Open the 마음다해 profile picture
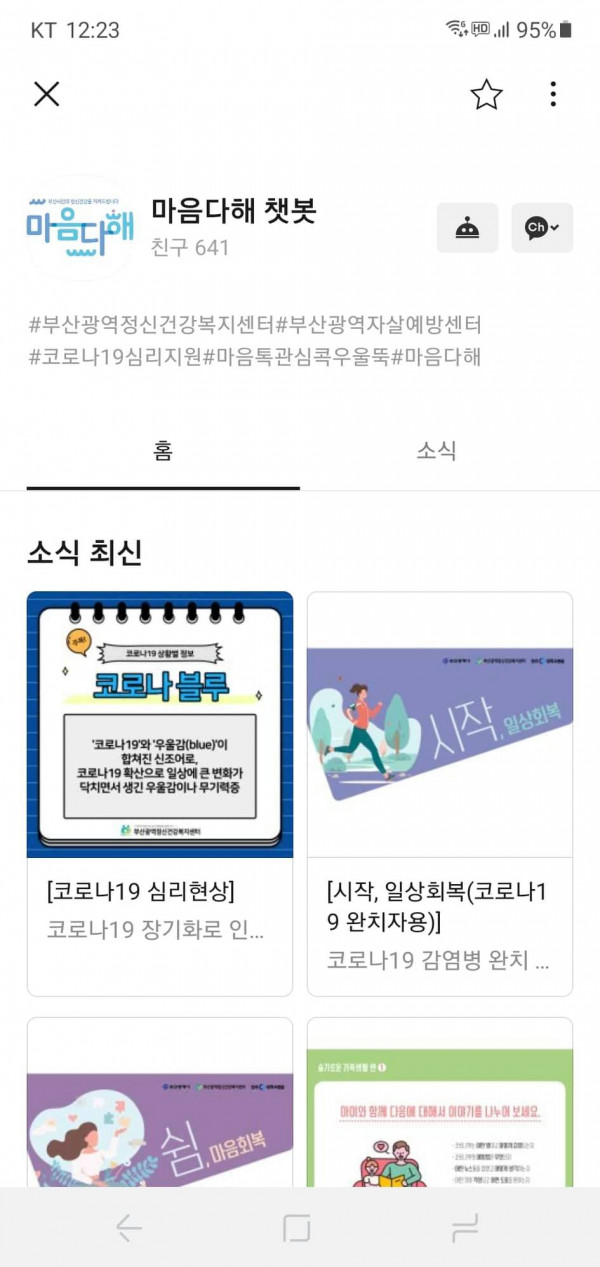 click(x=80, y=228)
